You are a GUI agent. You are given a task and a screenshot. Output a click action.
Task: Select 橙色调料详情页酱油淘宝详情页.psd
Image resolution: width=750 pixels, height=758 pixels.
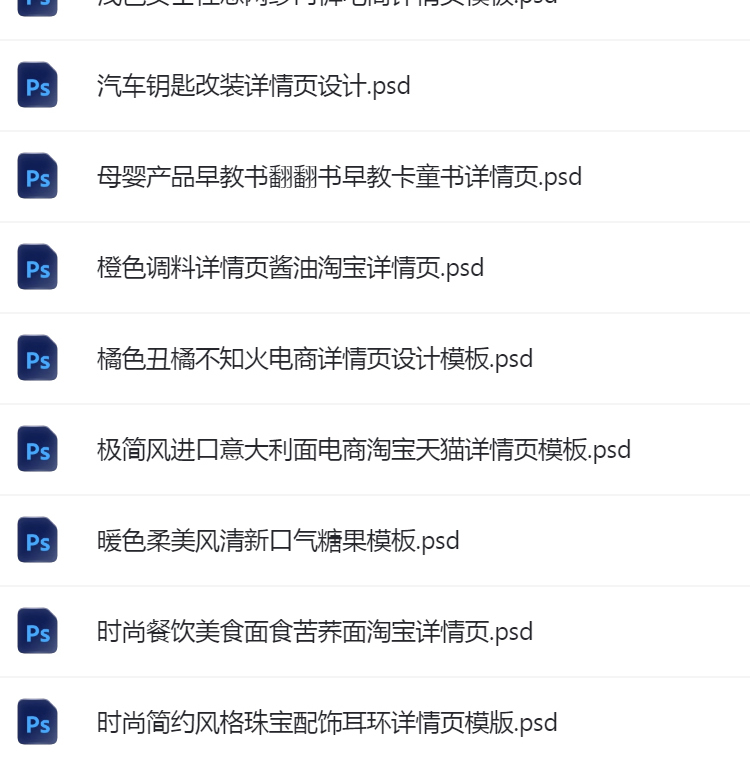click(290, 268)
